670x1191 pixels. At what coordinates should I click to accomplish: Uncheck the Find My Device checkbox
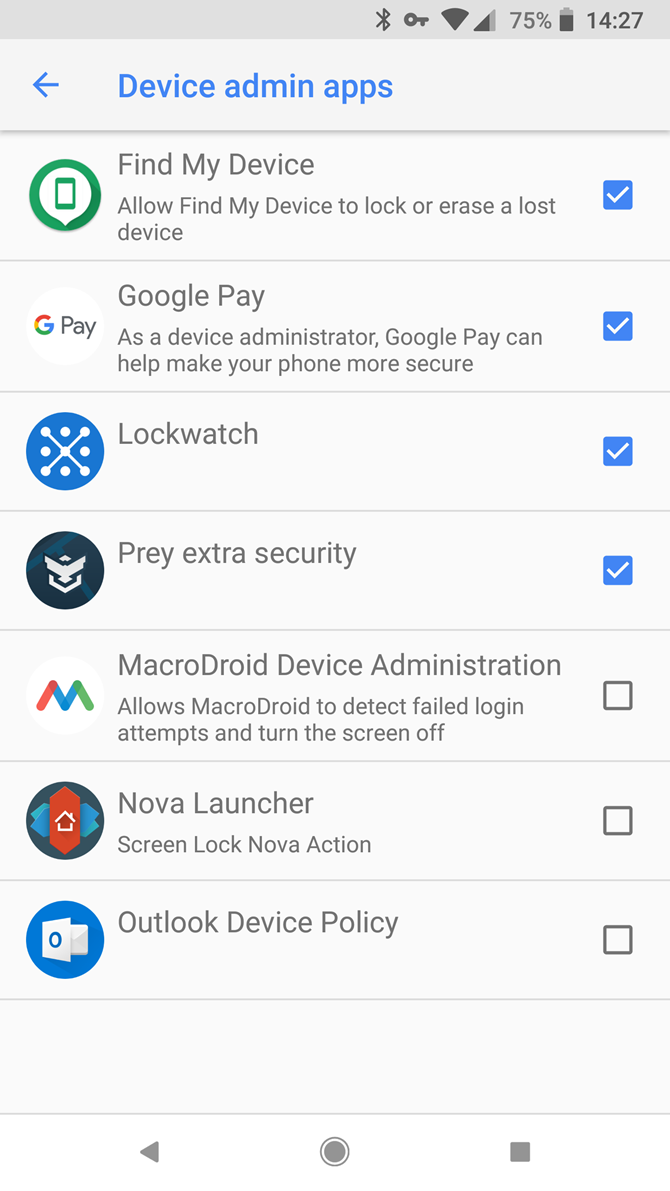(x=618, y=195)
